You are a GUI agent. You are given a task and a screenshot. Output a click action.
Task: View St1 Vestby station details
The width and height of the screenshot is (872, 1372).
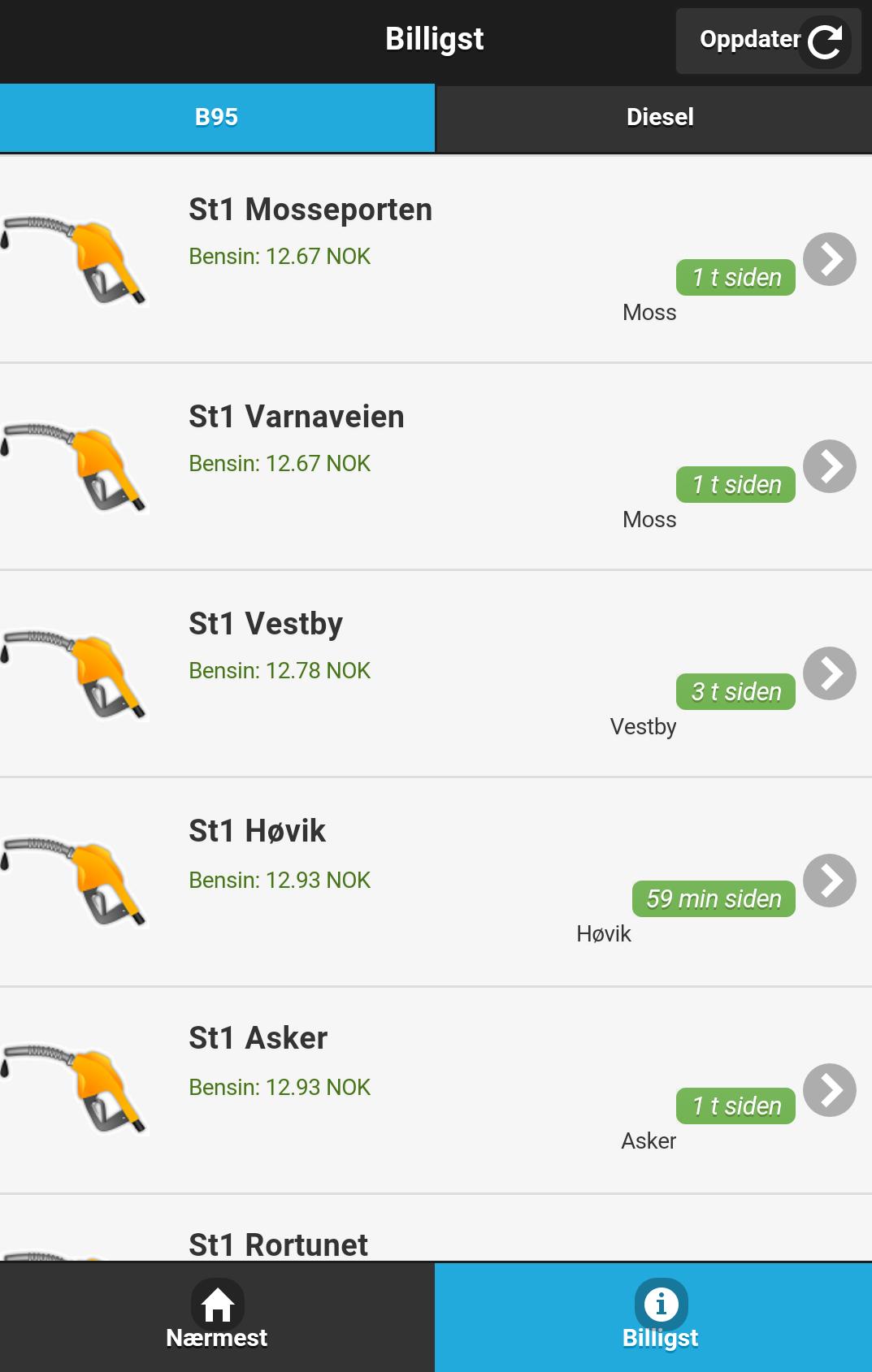pyautogui.click(x=829, y=674)
